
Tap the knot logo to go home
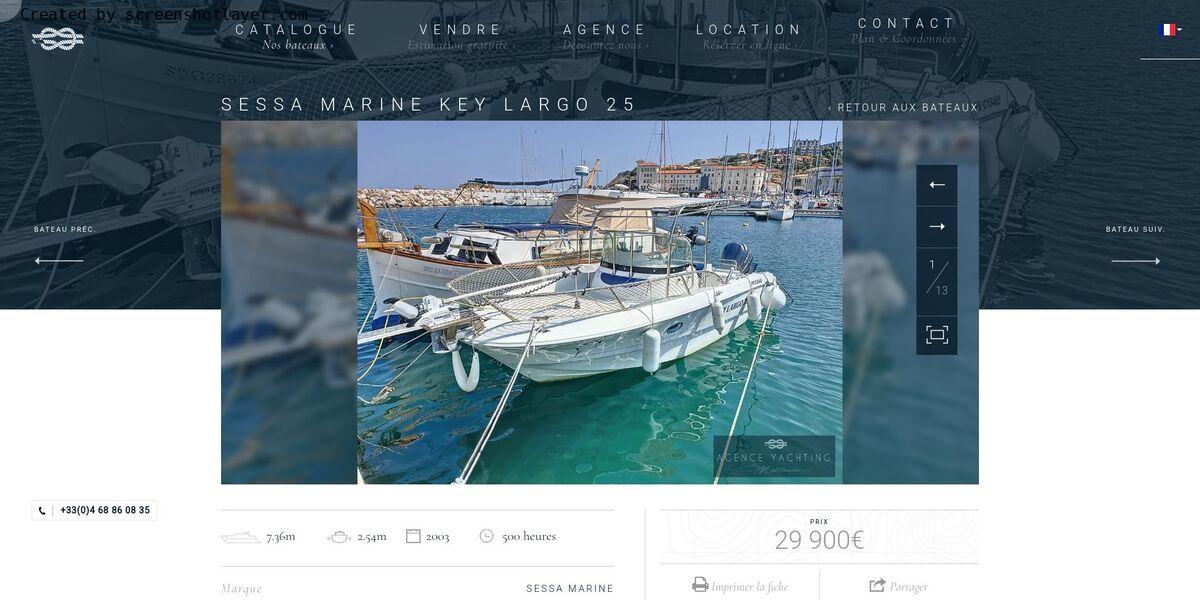(57, 39)
